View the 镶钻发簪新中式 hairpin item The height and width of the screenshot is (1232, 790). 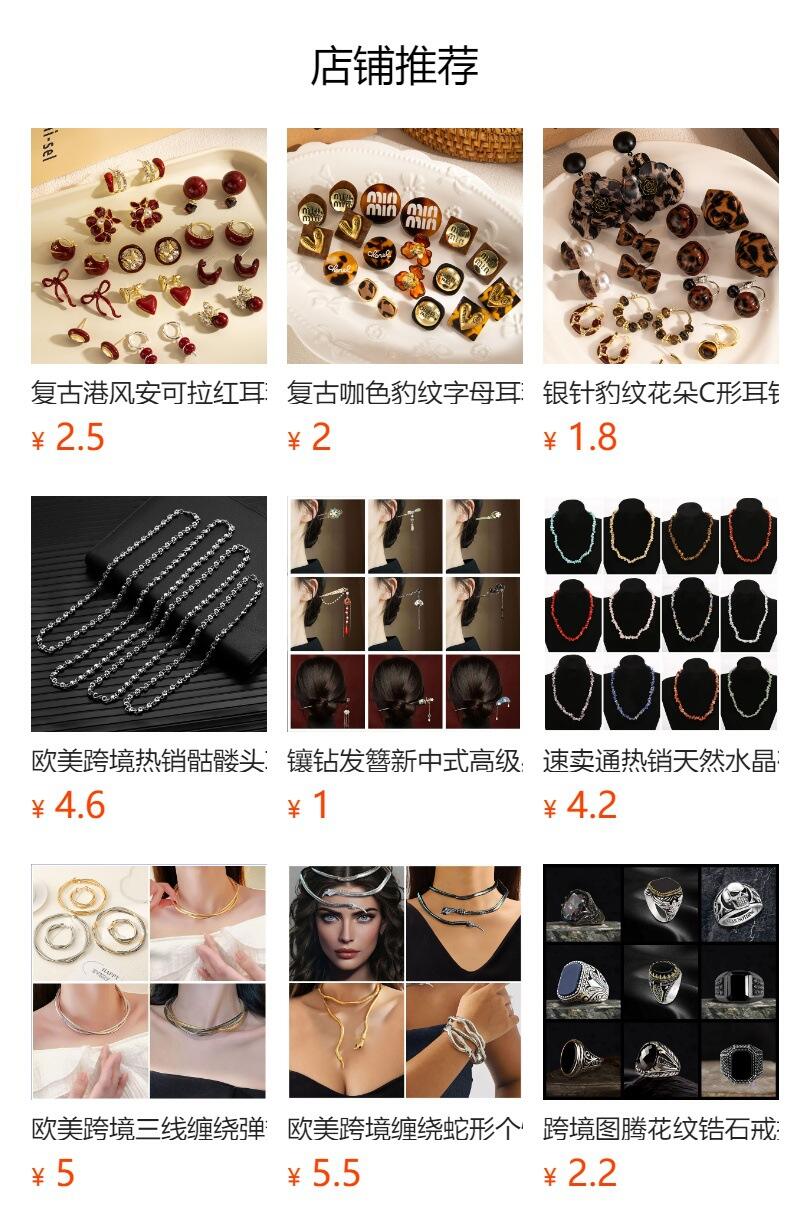coord(405,614)
